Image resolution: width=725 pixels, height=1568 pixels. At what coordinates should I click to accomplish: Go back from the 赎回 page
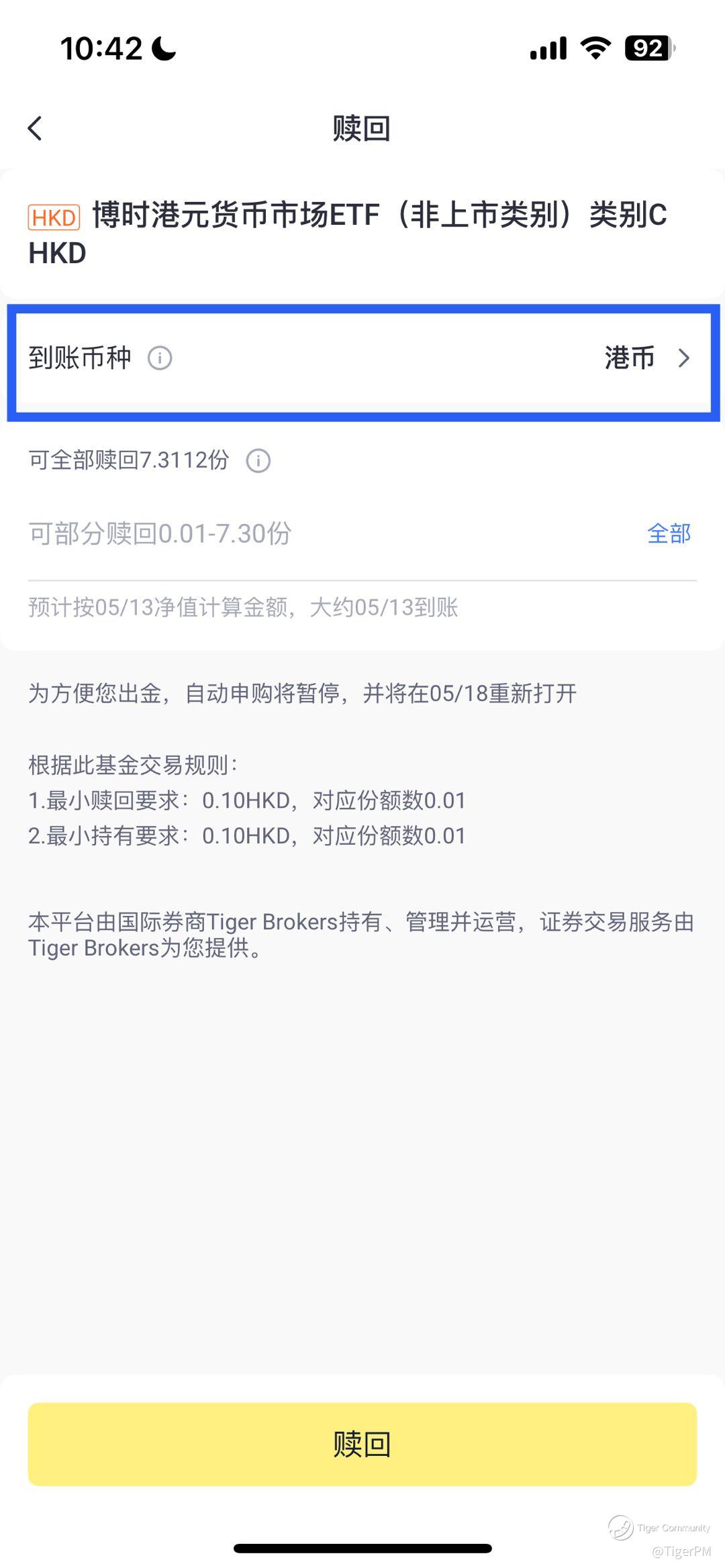pos(35,128)
